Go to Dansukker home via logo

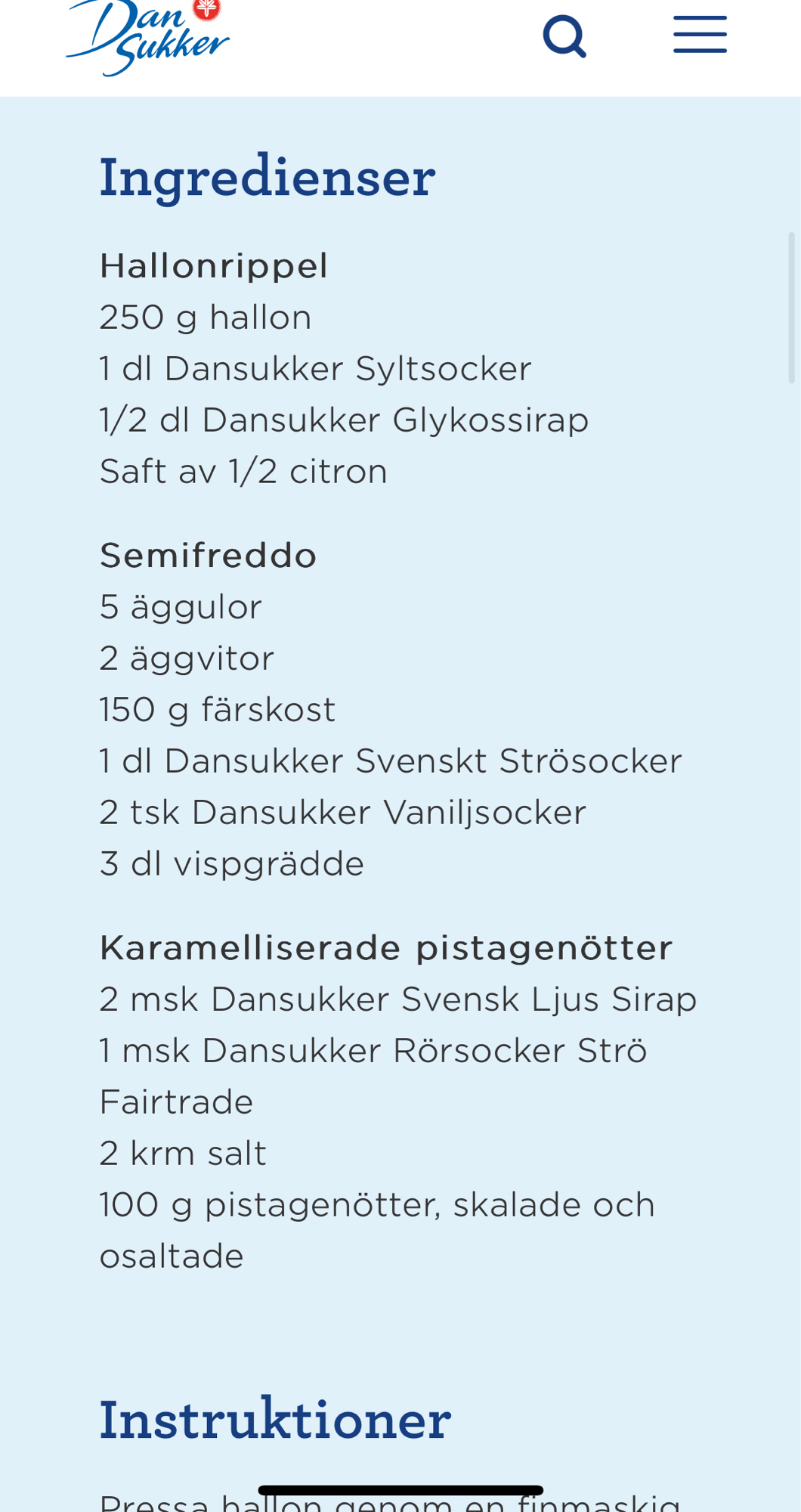click(x=148, y=36)
